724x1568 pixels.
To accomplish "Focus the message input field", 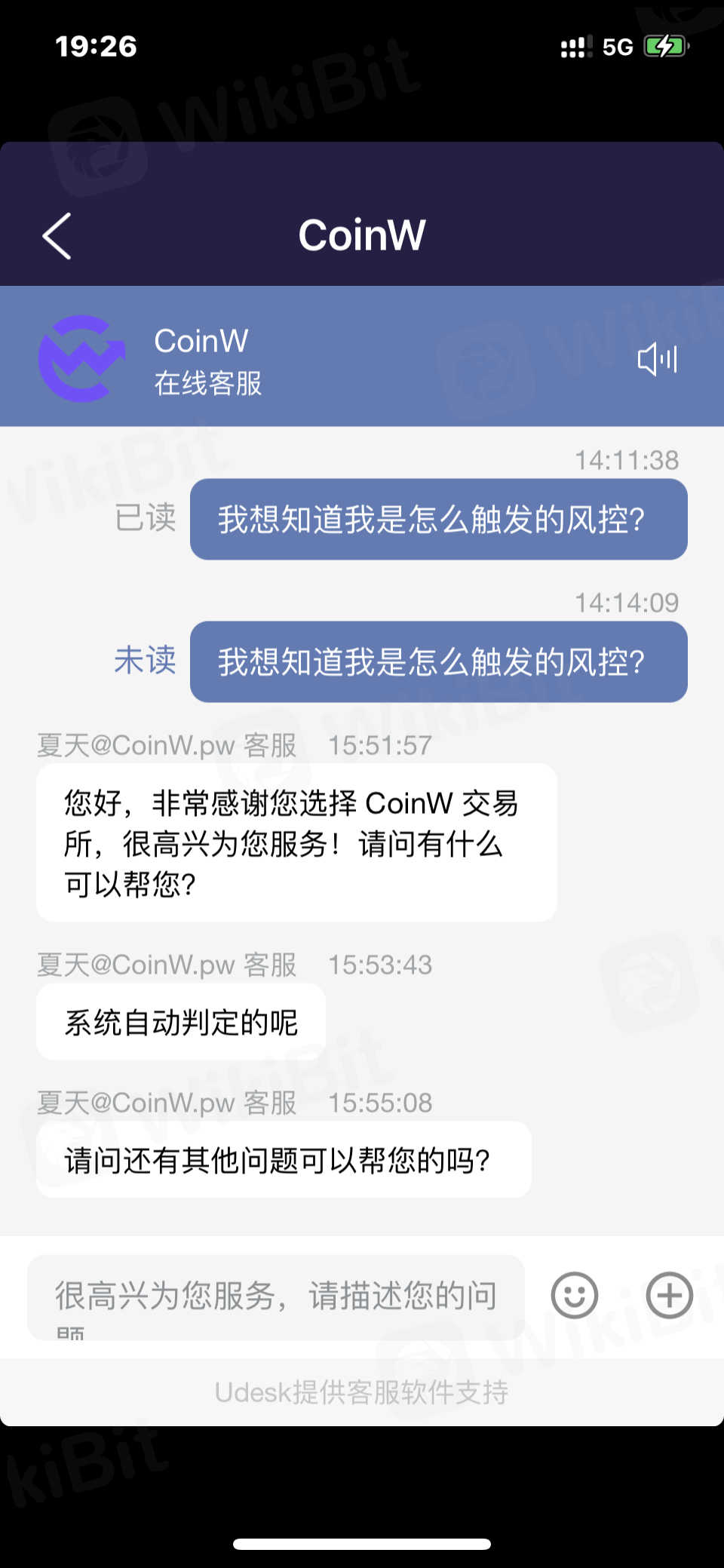I will (x=276, y=1297).
